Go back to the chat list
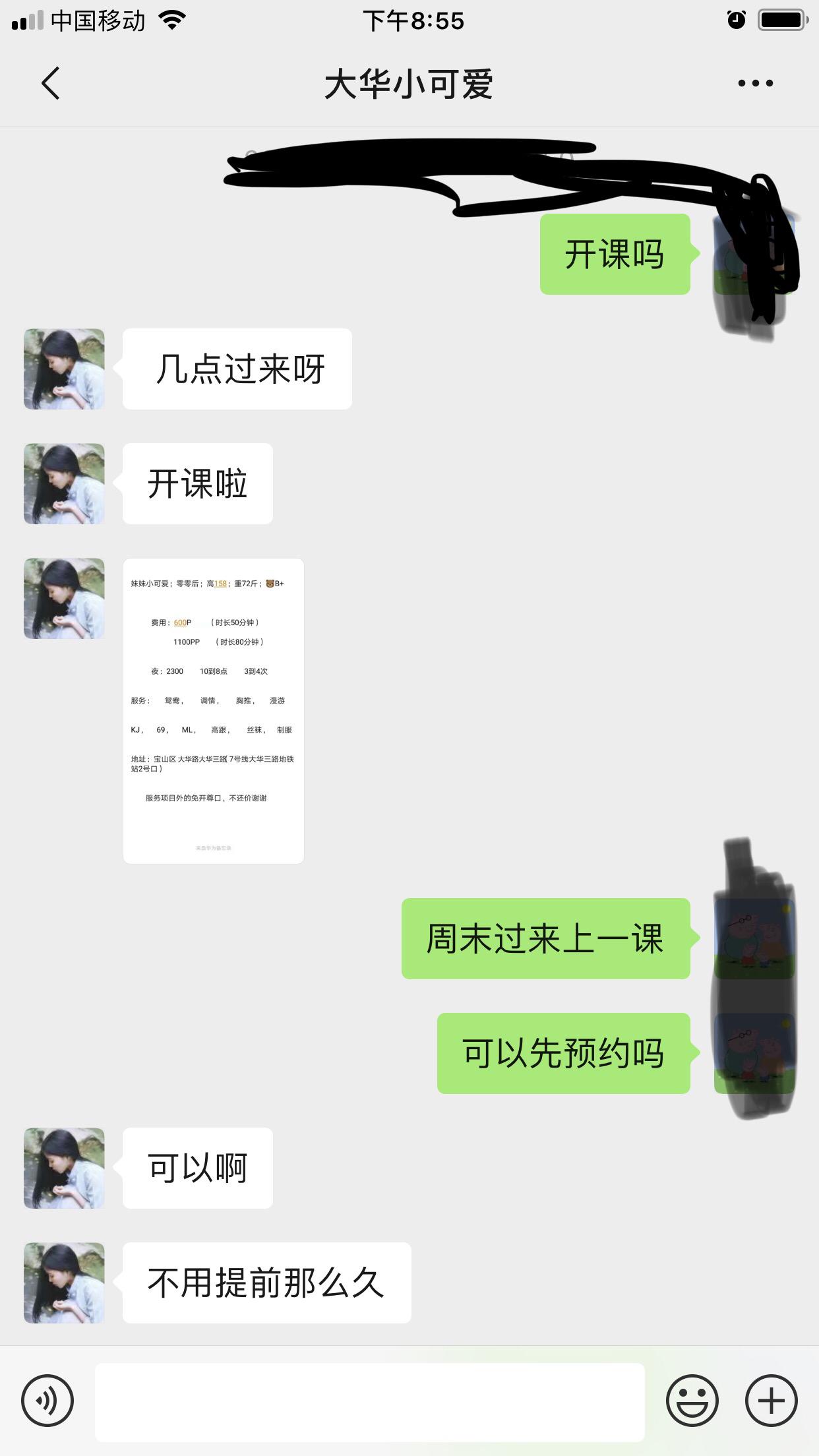Image resolution: width=819 pixels, height=1456 pixels. (50, 83)
